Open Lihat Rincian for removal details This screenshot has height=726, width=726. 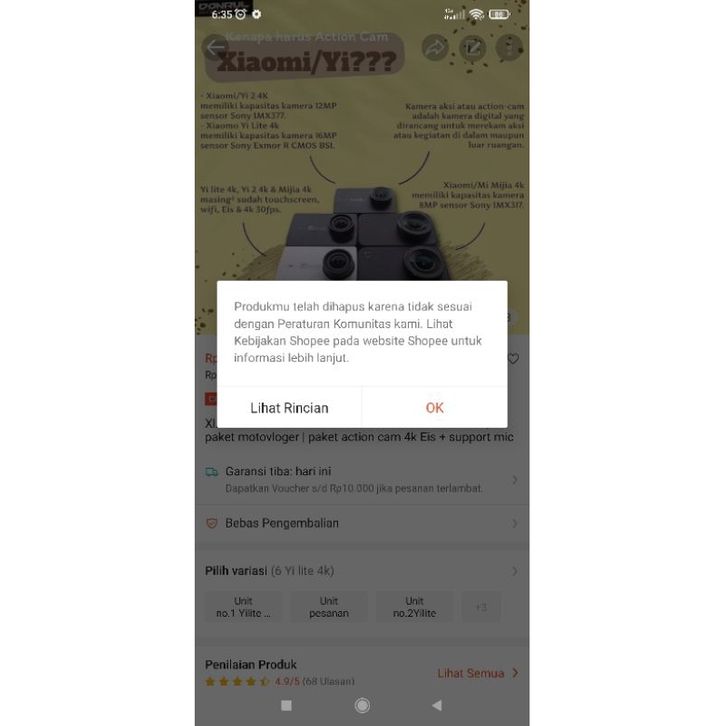coord(289,407)
